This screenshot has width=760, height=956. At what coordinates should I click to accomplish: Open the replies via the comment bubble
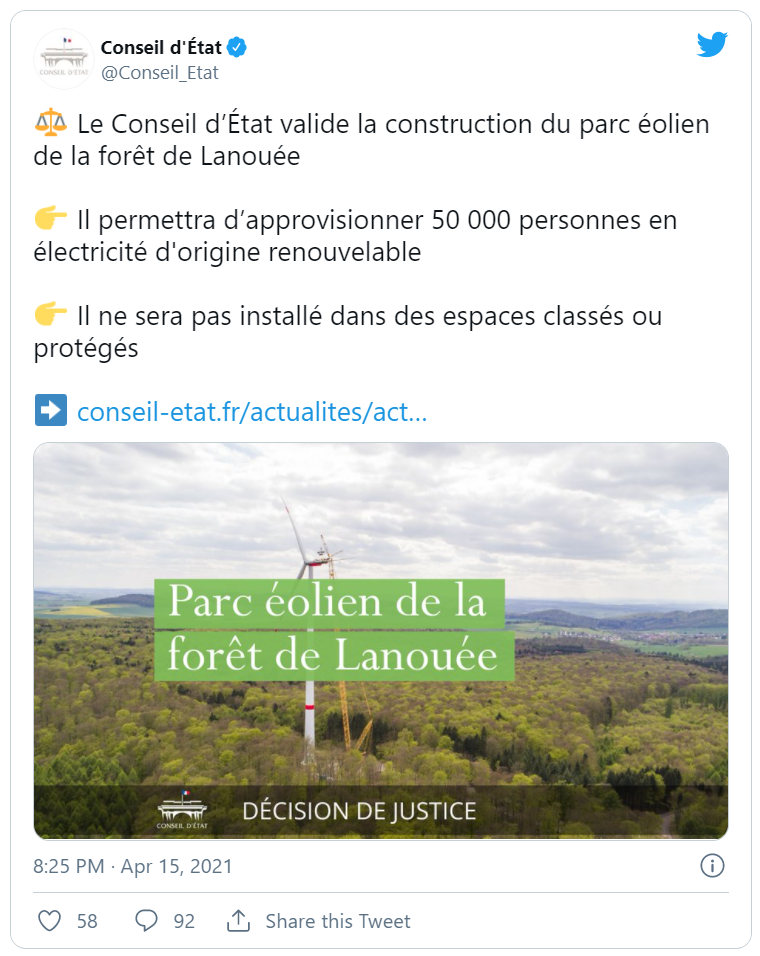click(x=147, y=921)
